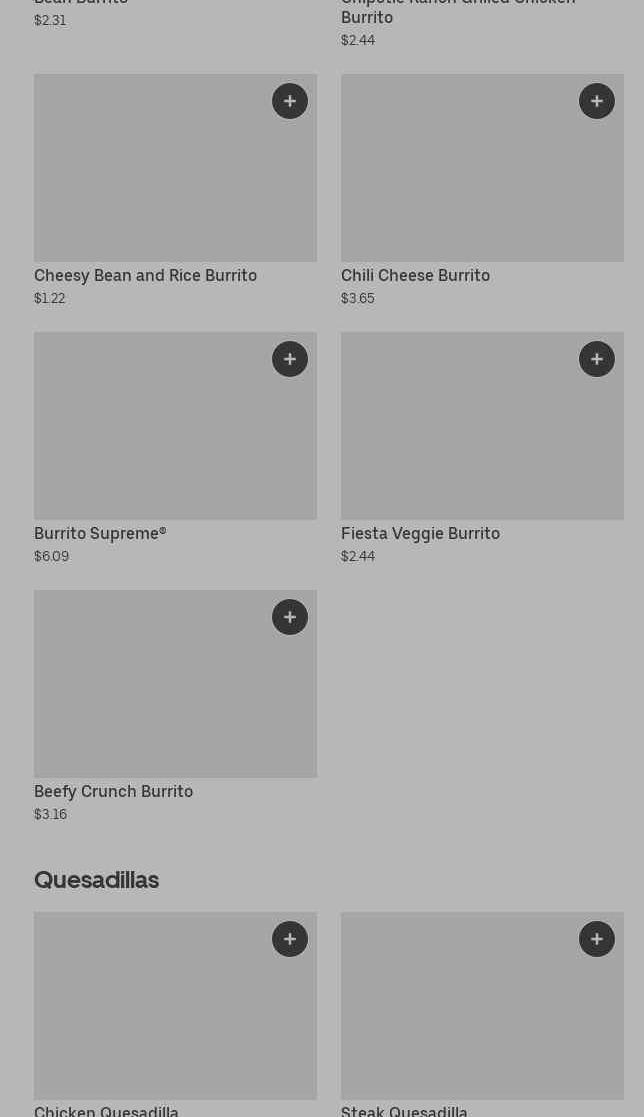Add Steak Quesadilla to the order
Viewport: 644px width, 1117px height.
tap(597, 939)
